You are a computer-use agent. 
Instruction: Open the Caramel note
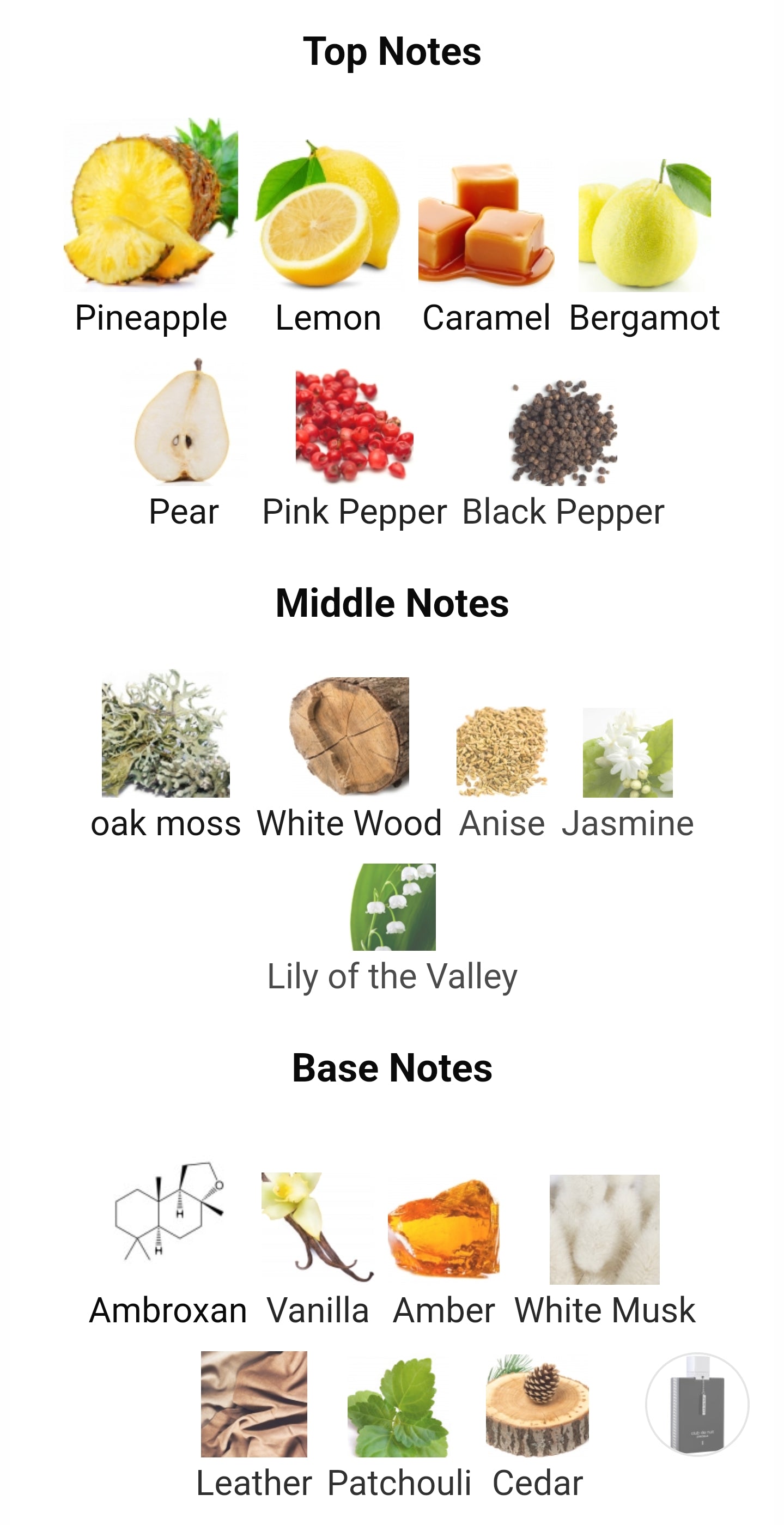pos(486,225)
